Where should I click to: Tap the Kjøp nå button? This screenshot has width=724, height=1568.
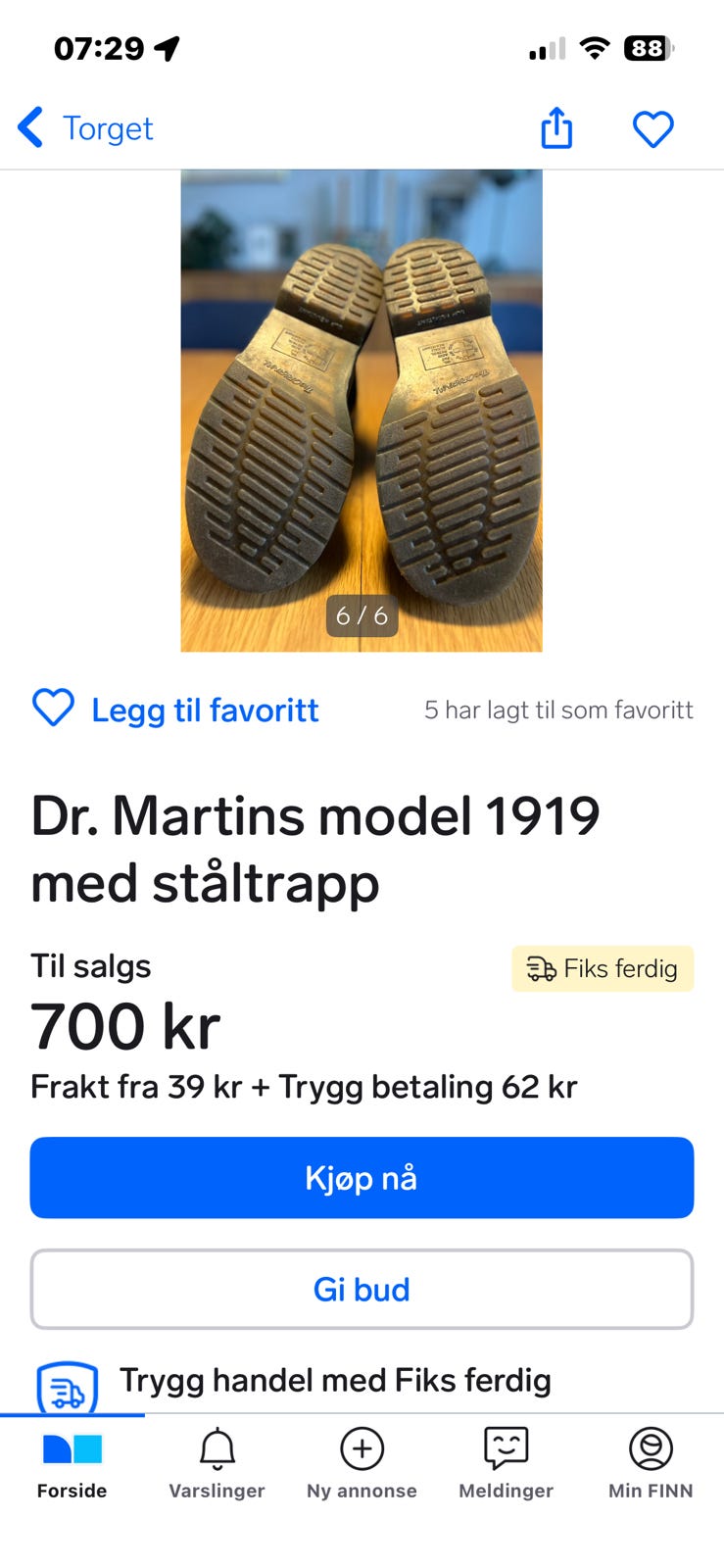[362, 1177]
